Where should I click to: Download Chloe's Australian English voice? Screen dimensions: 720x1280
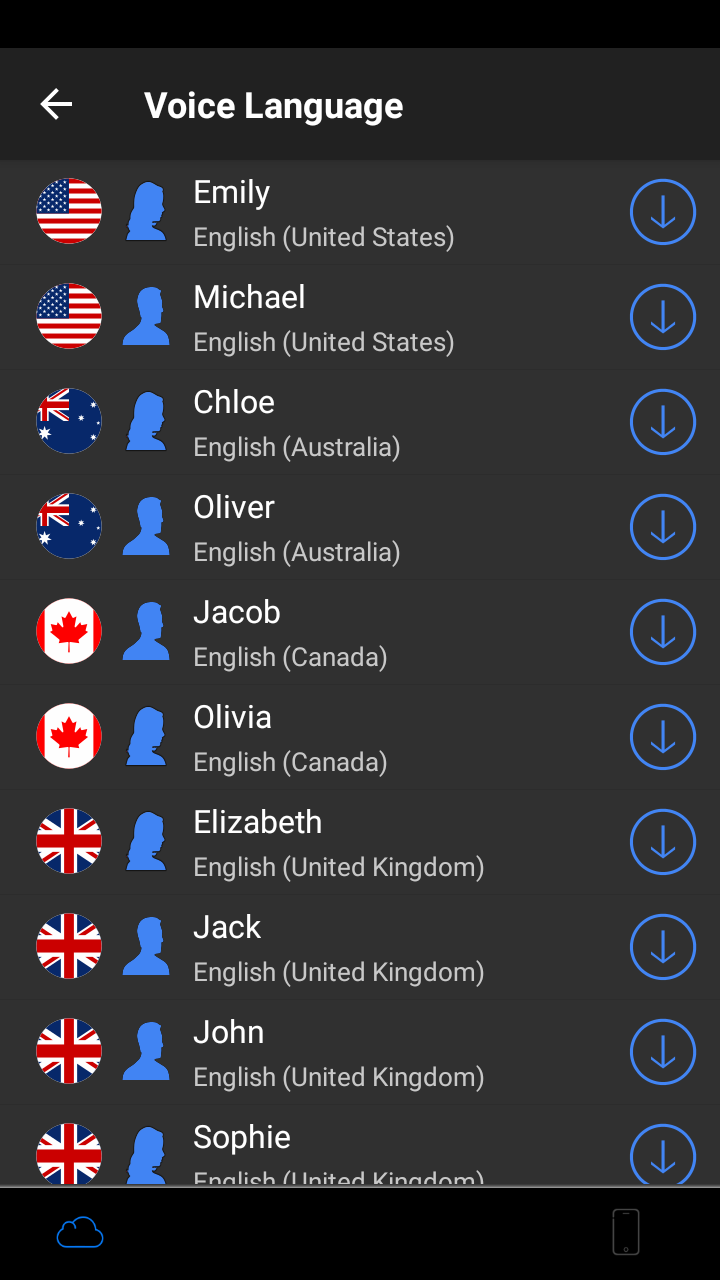tap(663, 422)
